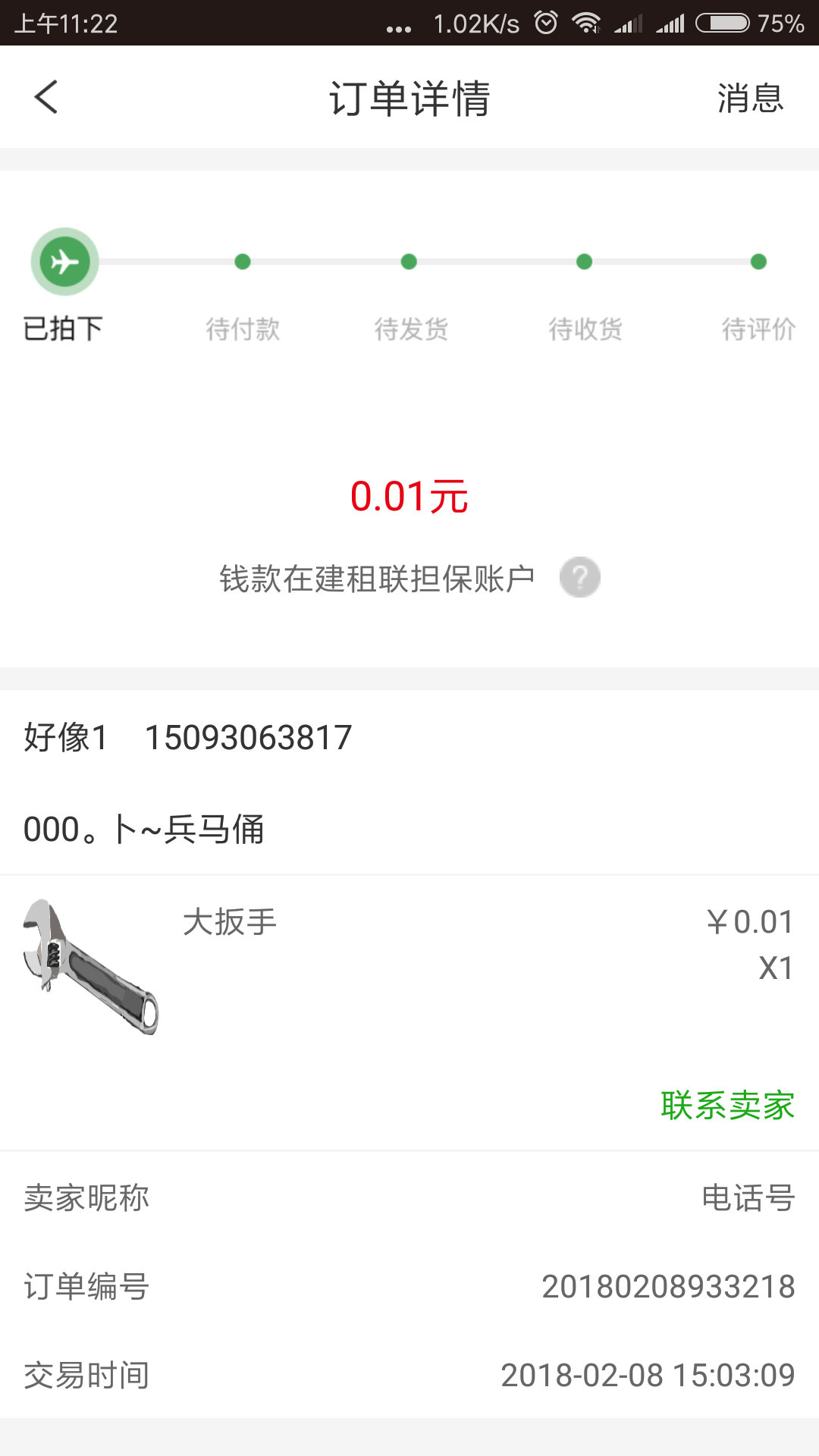Open the 订单详情 title bar
This screenshot has height=1456, width=819.
click(409, 97)
